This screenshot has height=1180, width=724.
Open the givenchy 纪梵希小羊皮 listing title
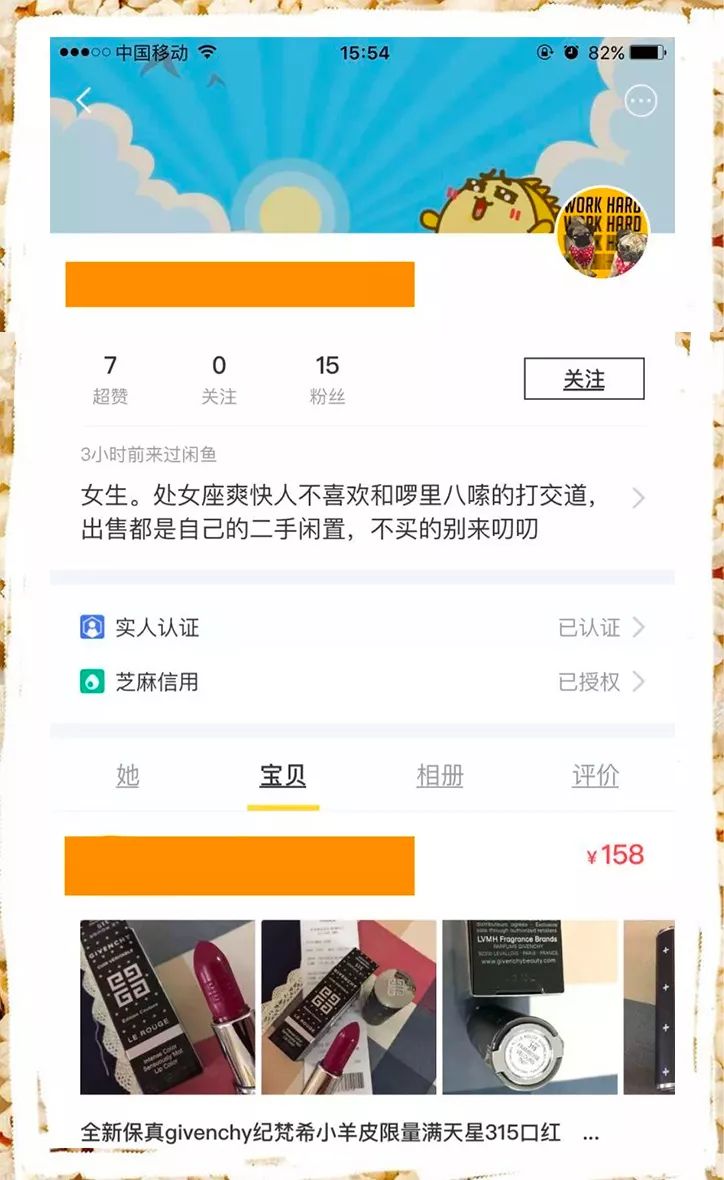point(321,1132)
